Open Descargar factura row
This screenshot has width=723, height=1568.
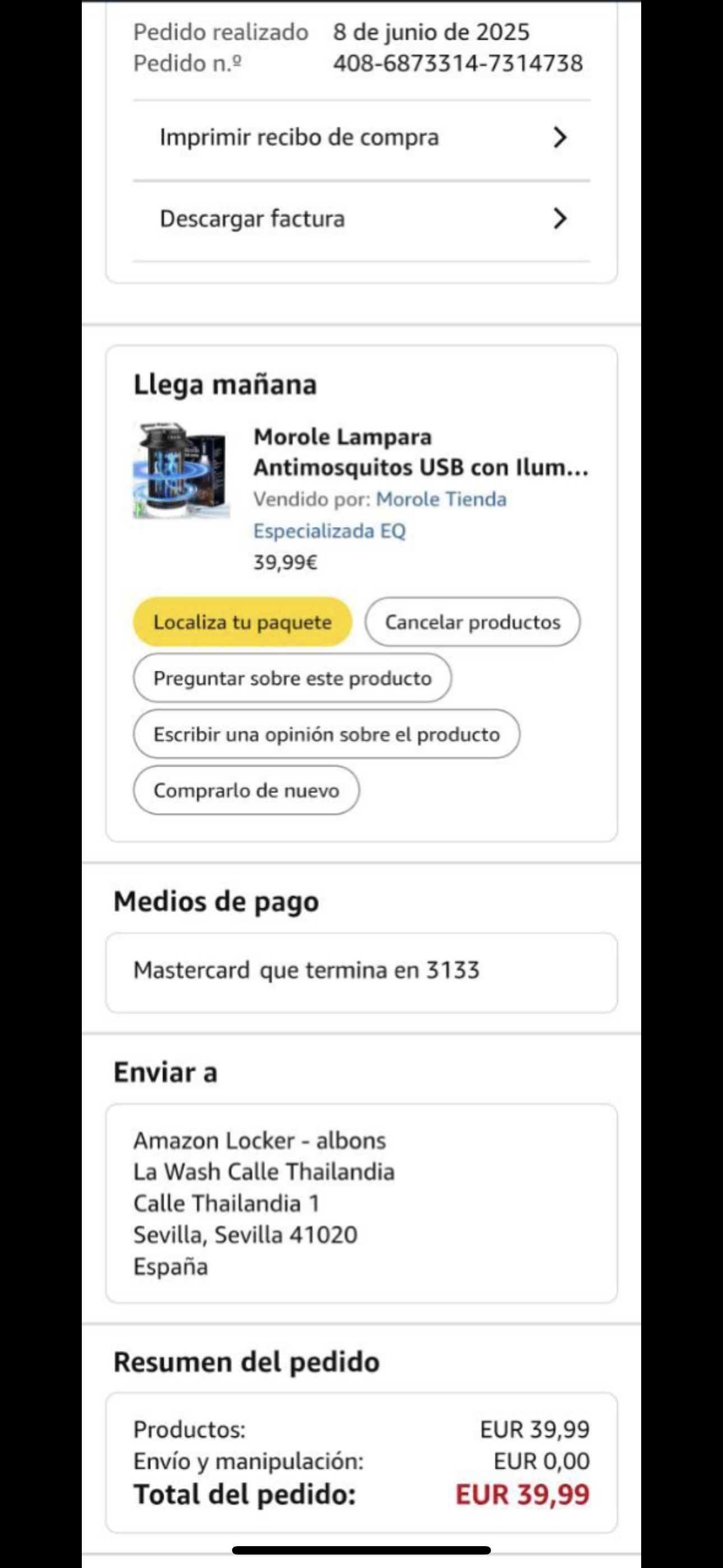tap(361, 219)
